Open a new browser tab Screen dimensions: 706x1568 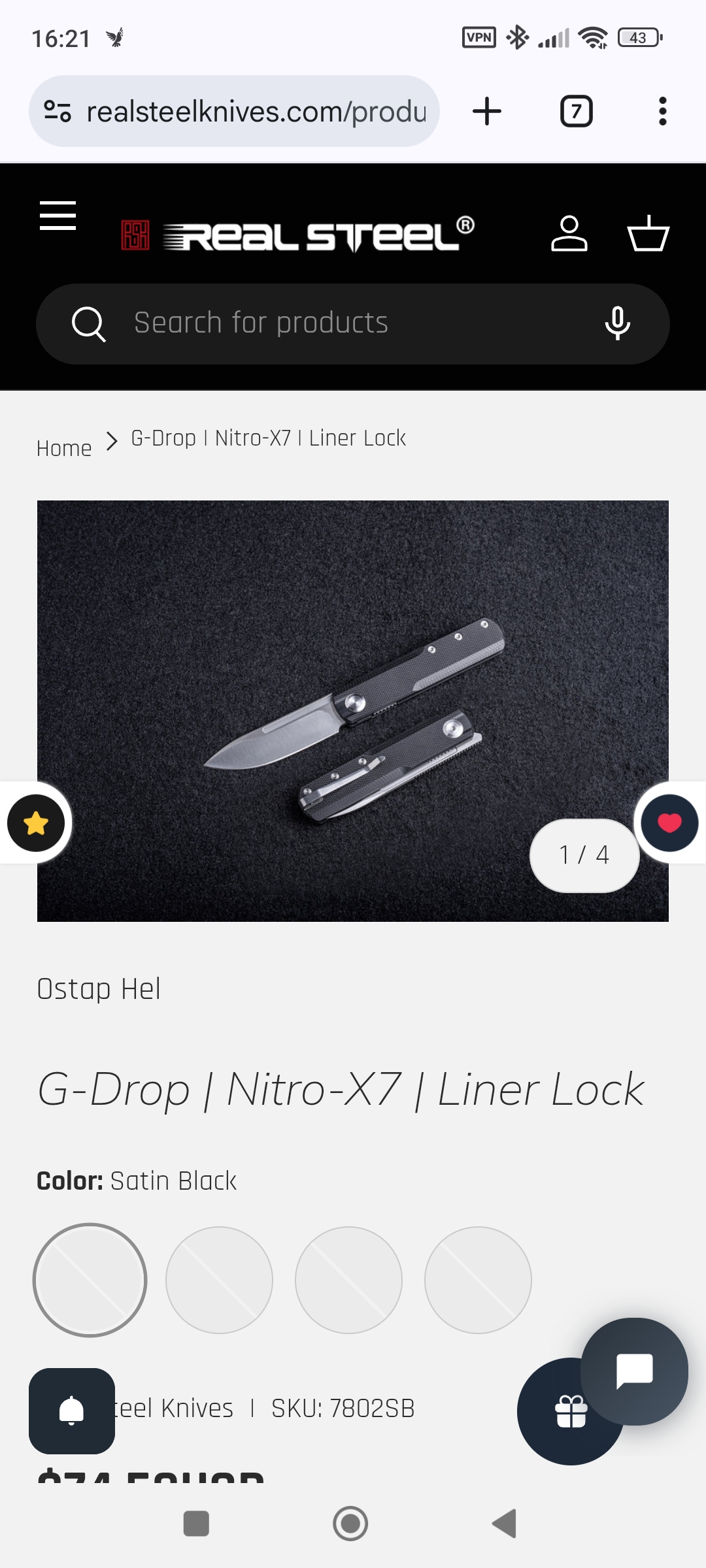point(487,111)
